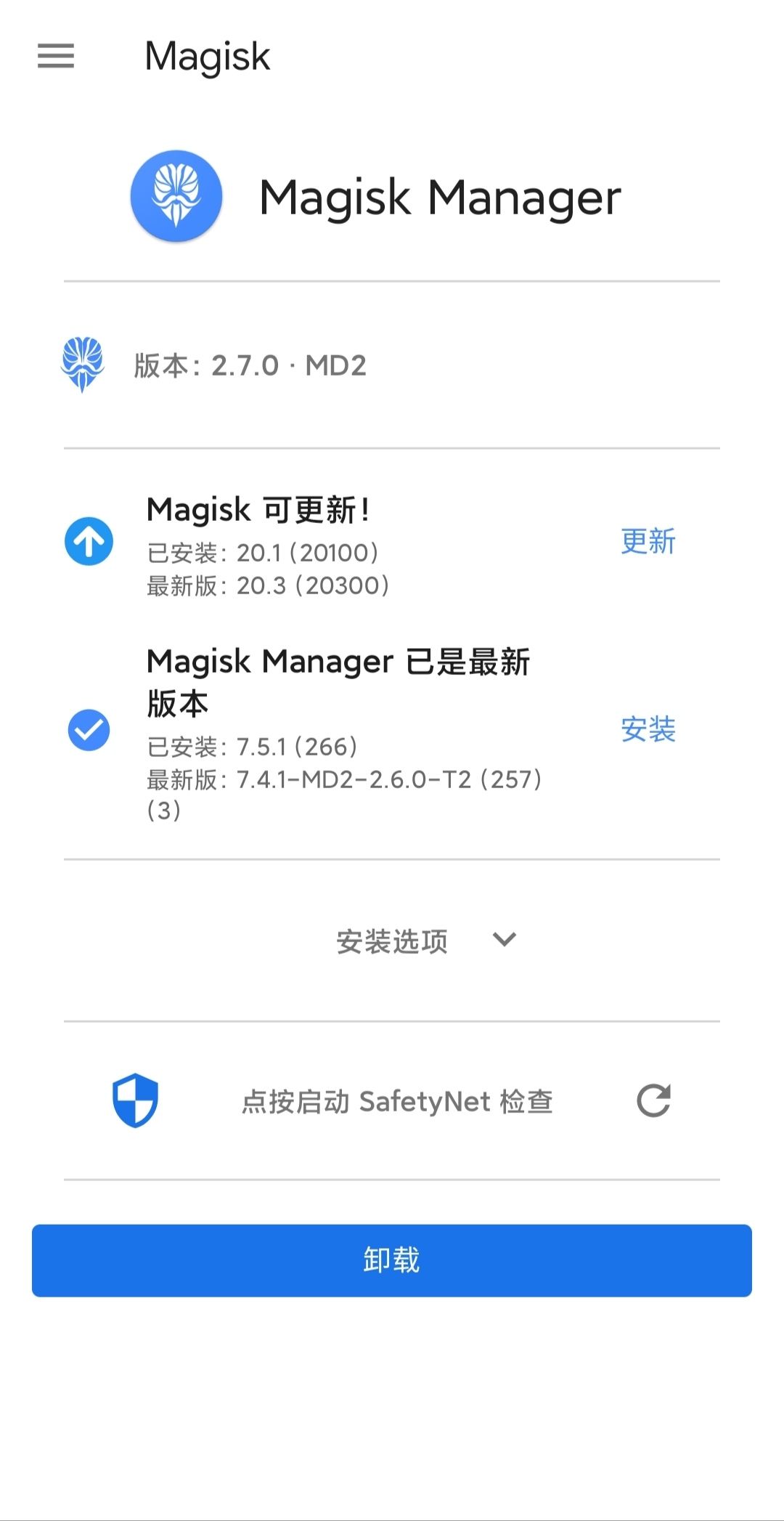The width and height of the screenshot is (784, 1521).
Task: Tap 更新 to update Magisk
Action: pyautogui.click(x=648, y=542)
